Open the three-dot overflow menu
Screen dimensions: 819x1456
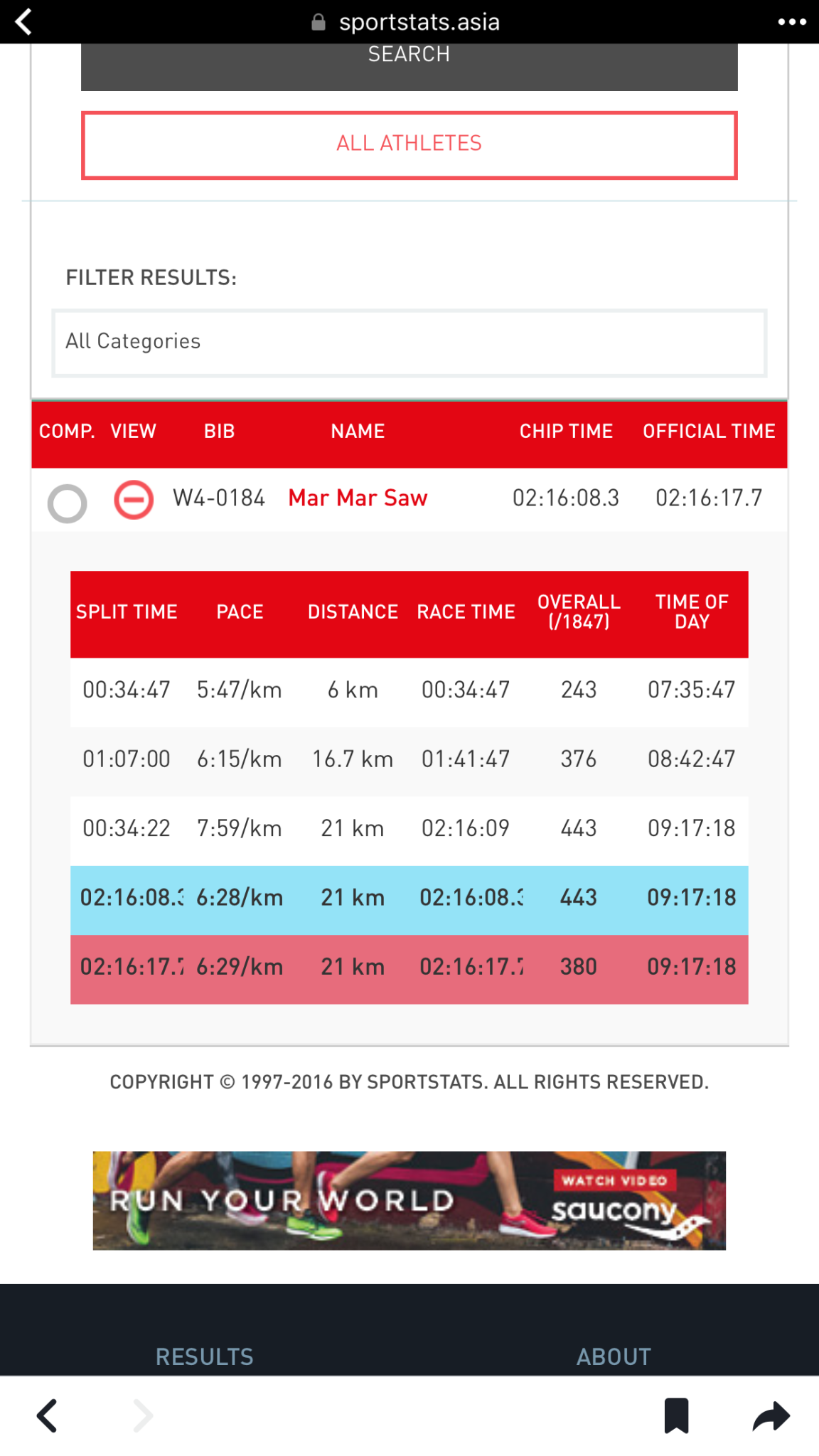[792, 22]
